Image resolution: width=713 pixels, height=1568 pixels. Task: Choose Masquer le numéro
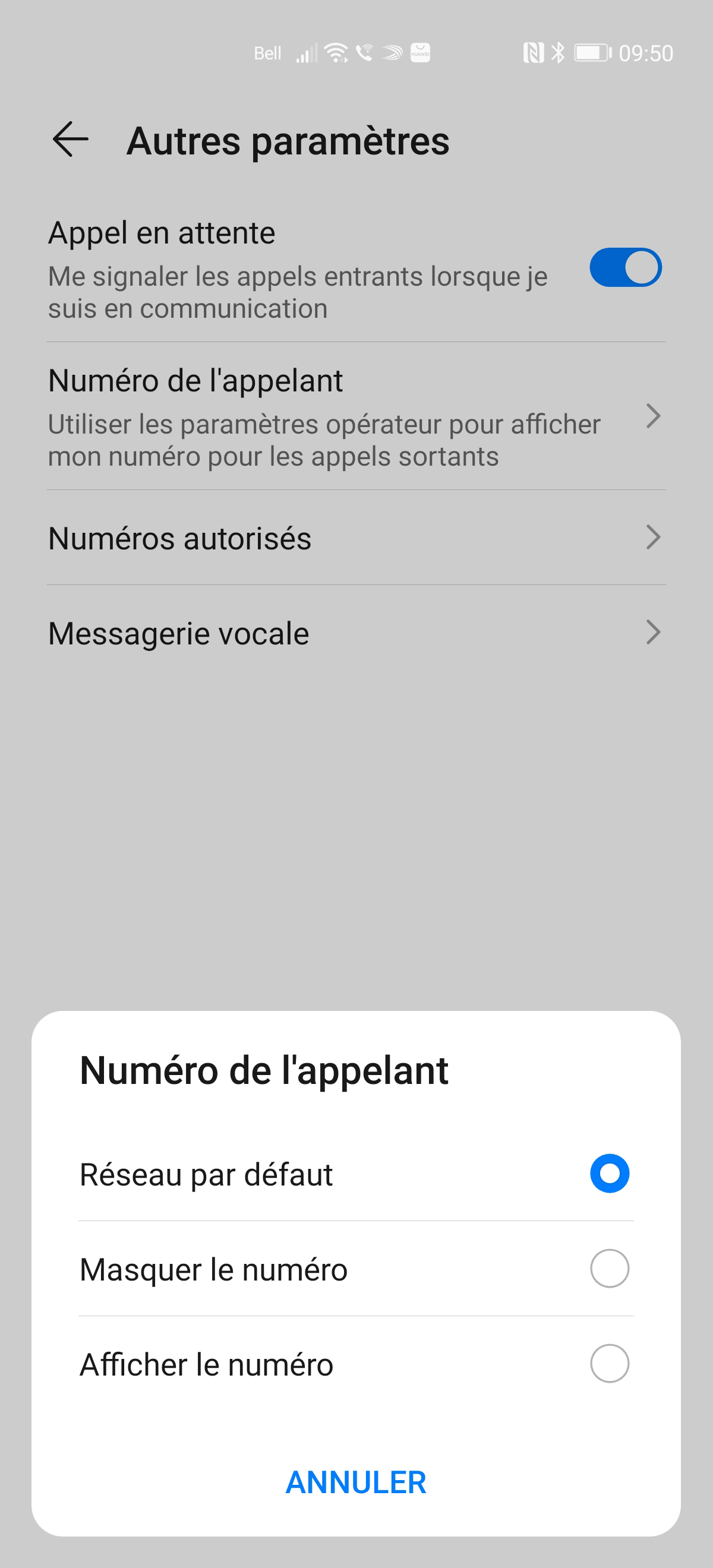coord(609,1268)
